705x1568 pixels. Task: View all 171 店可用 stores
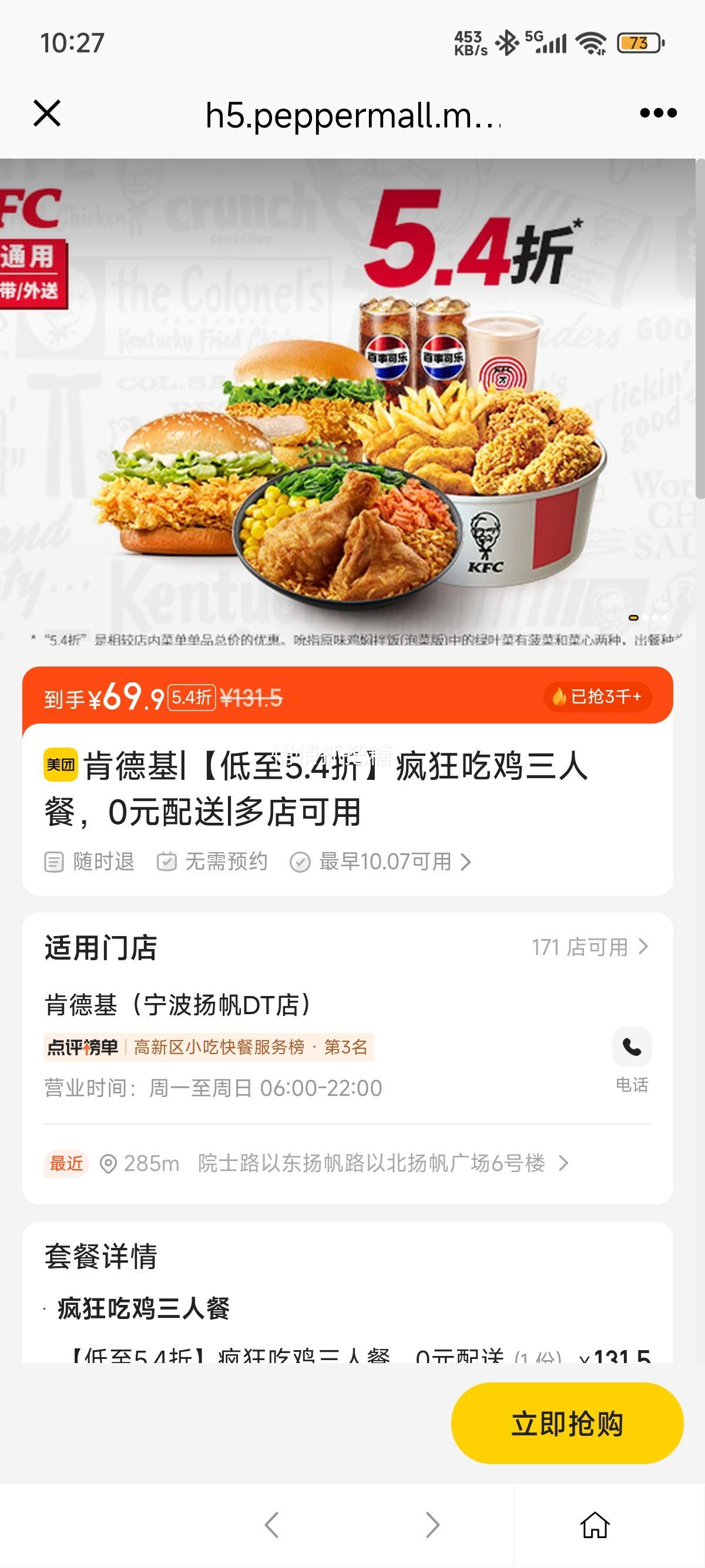(589, 947)
